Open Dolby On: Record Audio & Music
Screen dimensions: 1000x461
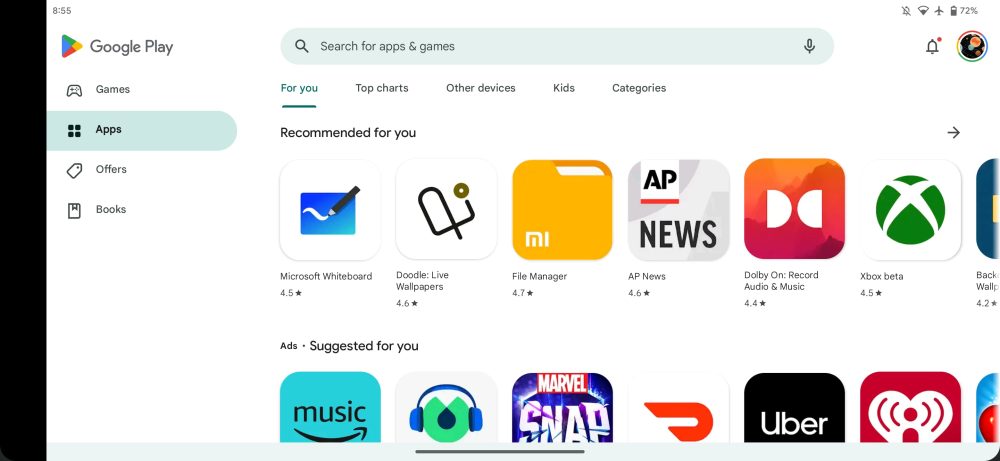(794, 210)
